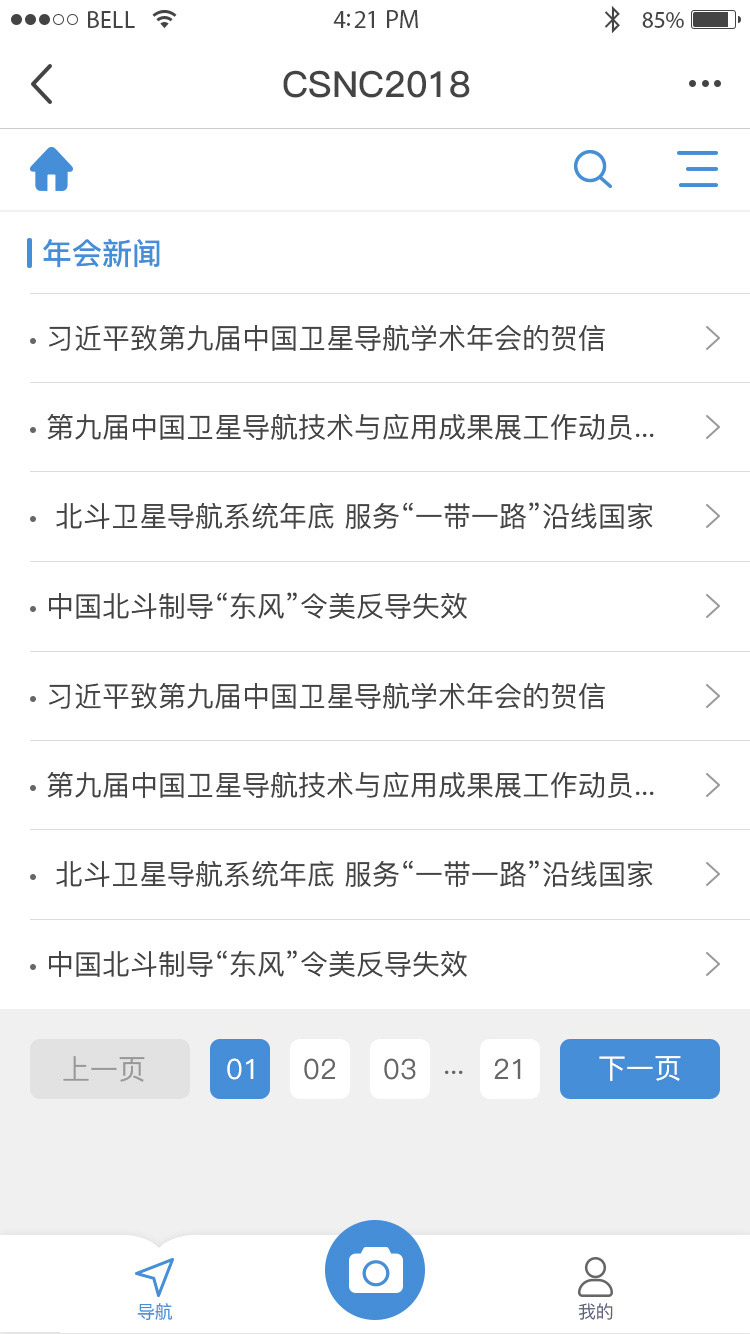
Task: Open search with the magnifier icon
Action: [593, 169]
